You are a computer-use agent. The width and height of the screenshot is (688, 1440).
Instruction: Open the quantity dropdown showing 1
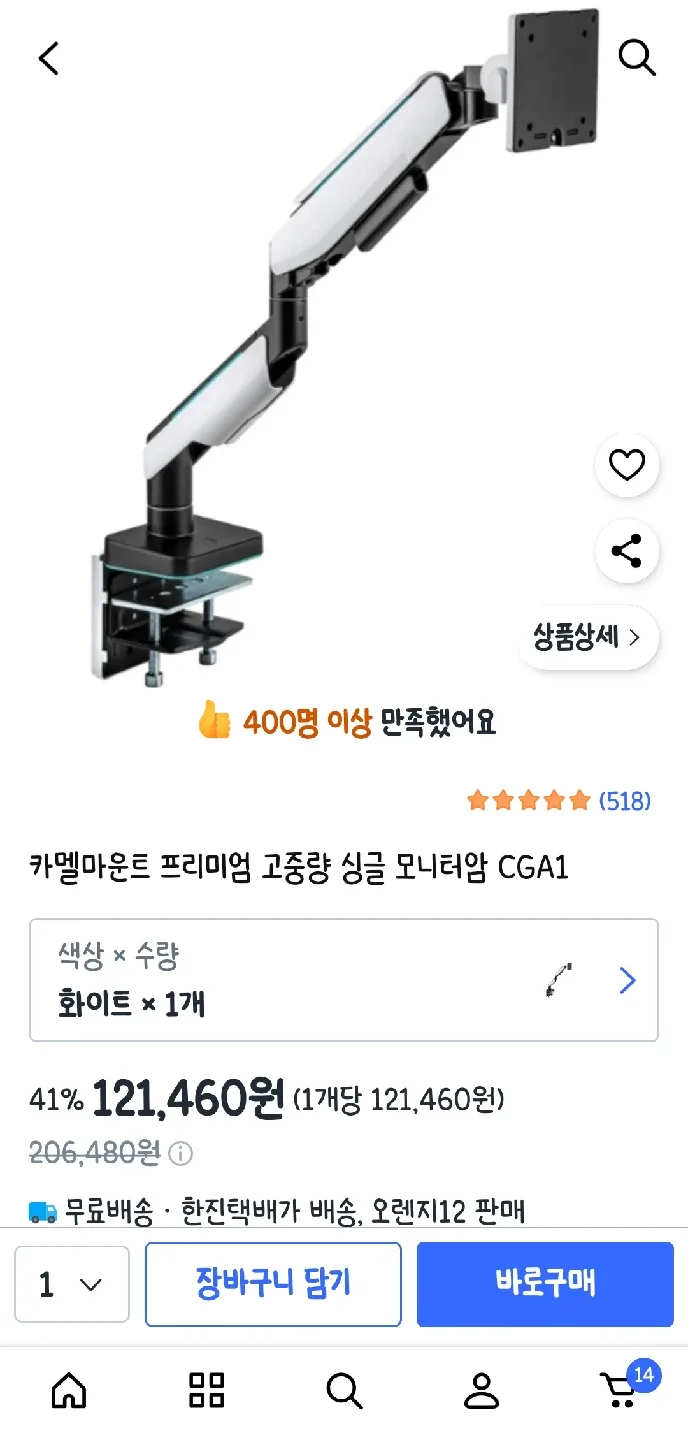[72, 1285]
